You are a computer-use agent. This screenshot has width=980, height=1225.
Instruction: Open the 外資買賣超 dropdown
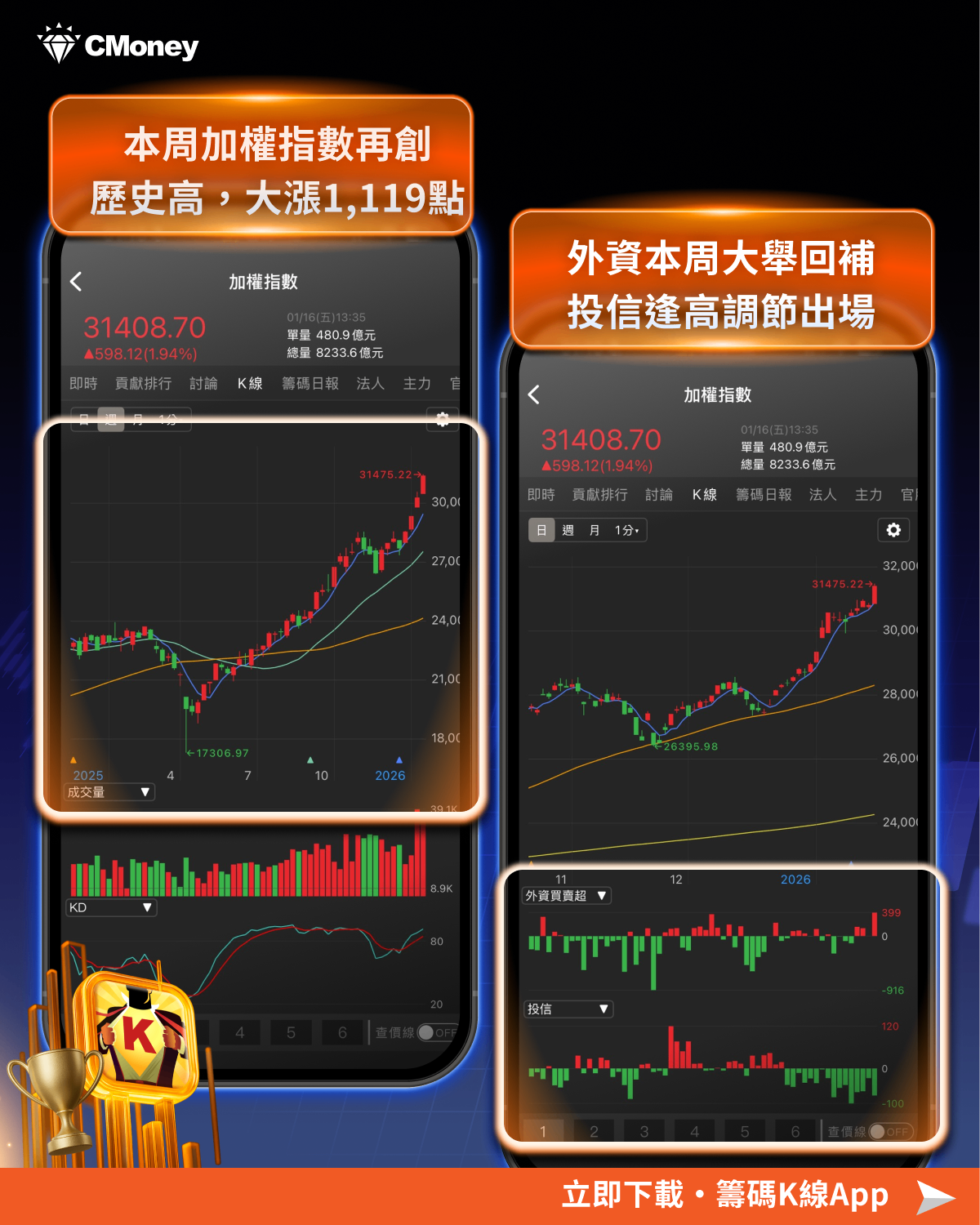point(568,895)
